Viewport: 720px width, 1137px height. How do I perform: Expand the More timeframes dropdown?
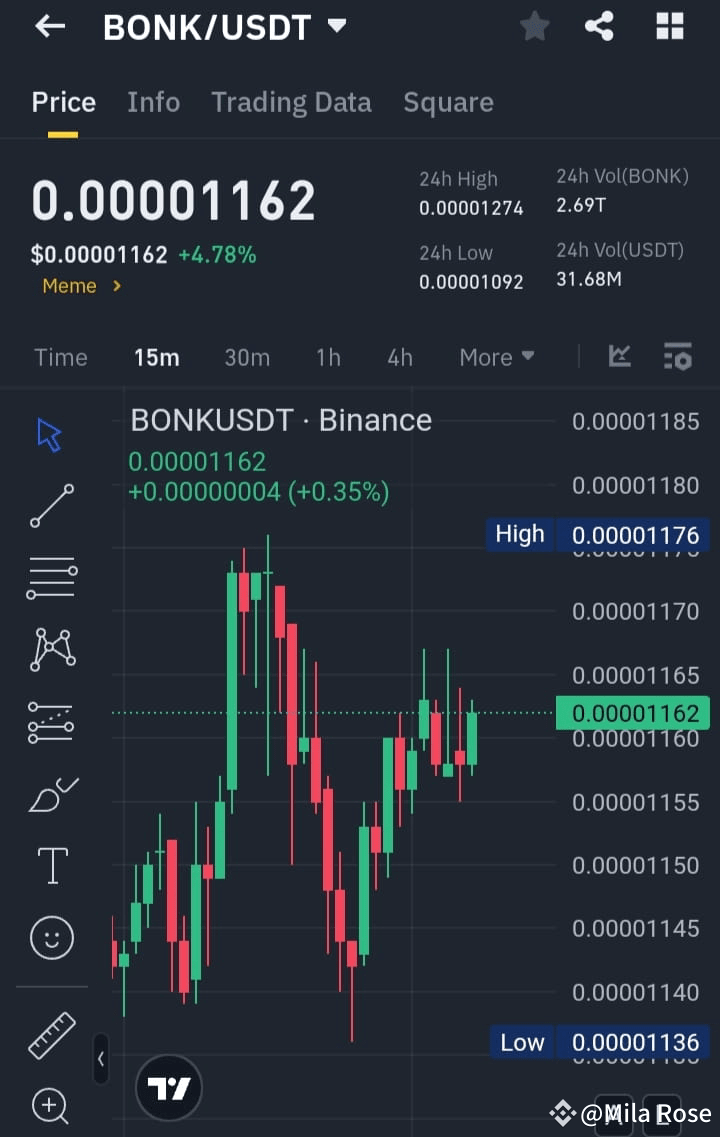pos(496,357)
